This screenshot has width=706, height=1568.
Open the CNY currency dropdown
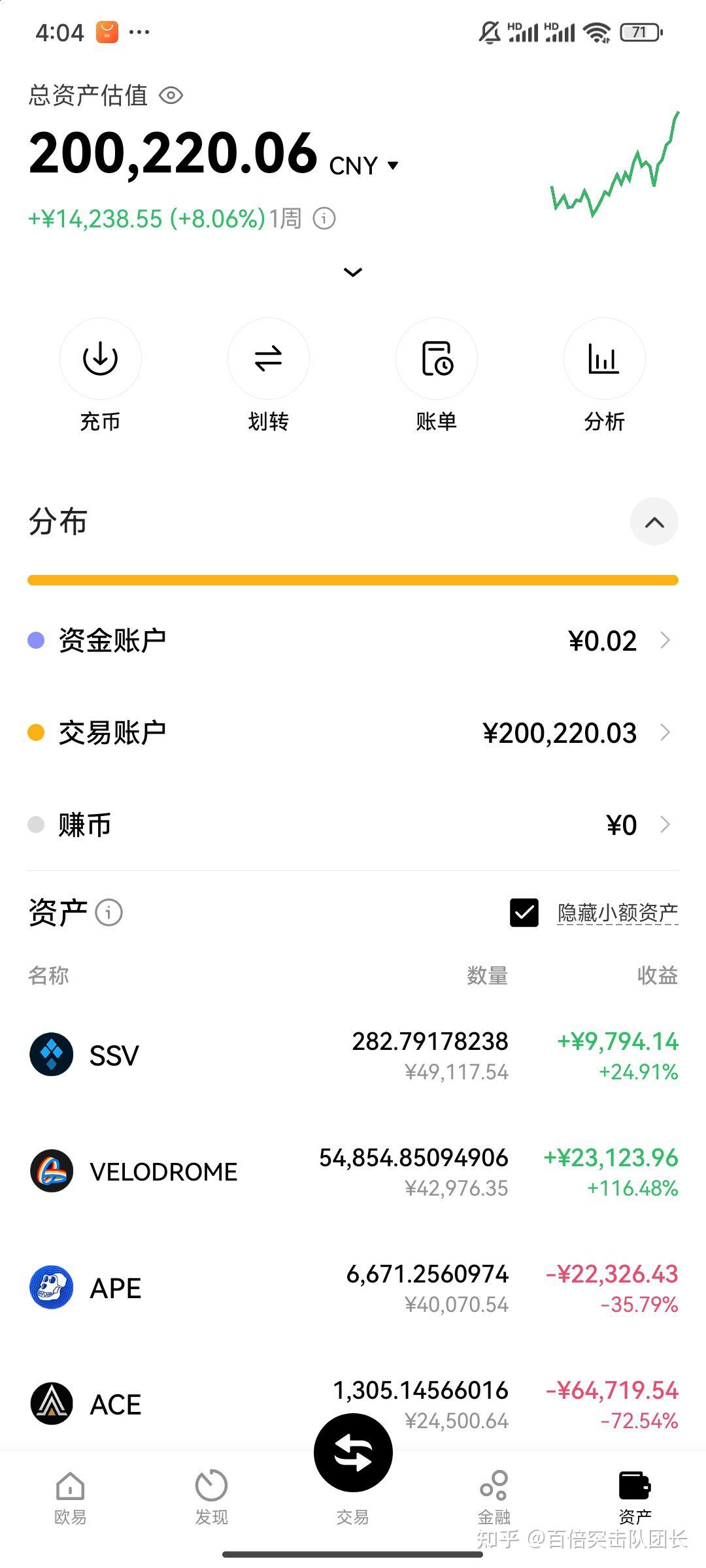pyautogui.click(x=393, y=165)
